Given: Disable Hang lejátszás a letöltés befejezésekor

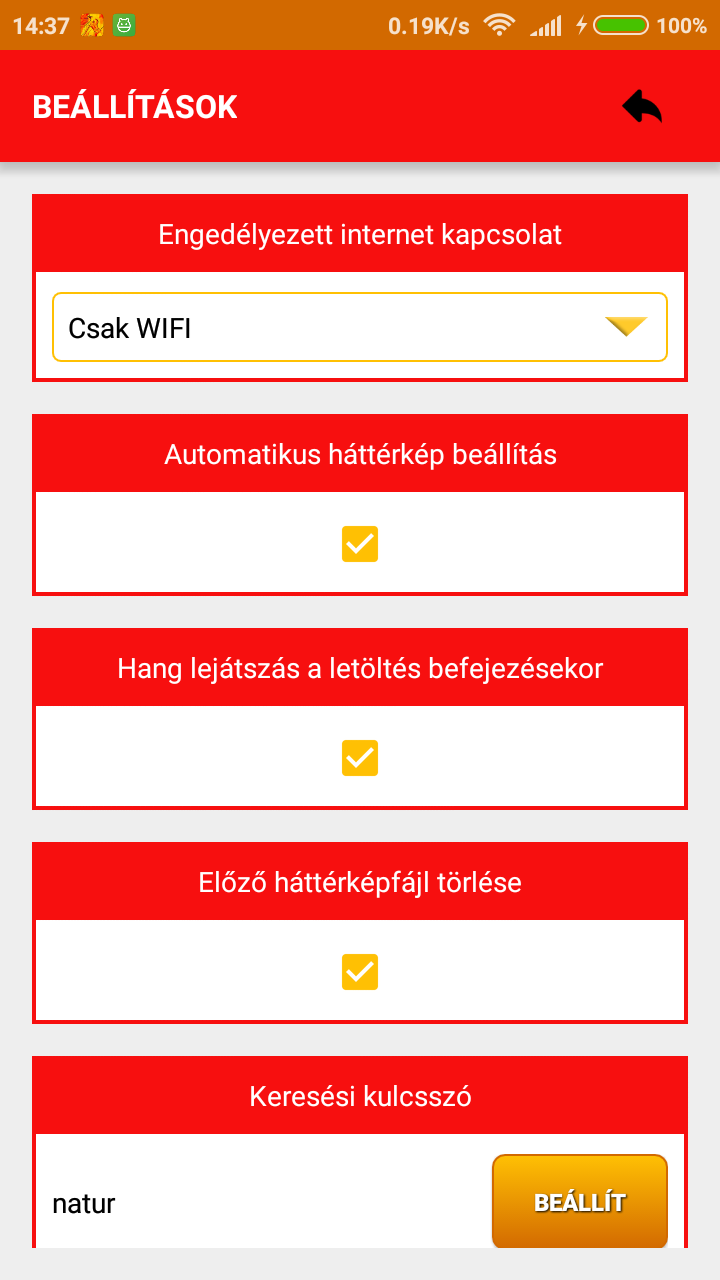Looking at the screenshot, I should 360,758.
